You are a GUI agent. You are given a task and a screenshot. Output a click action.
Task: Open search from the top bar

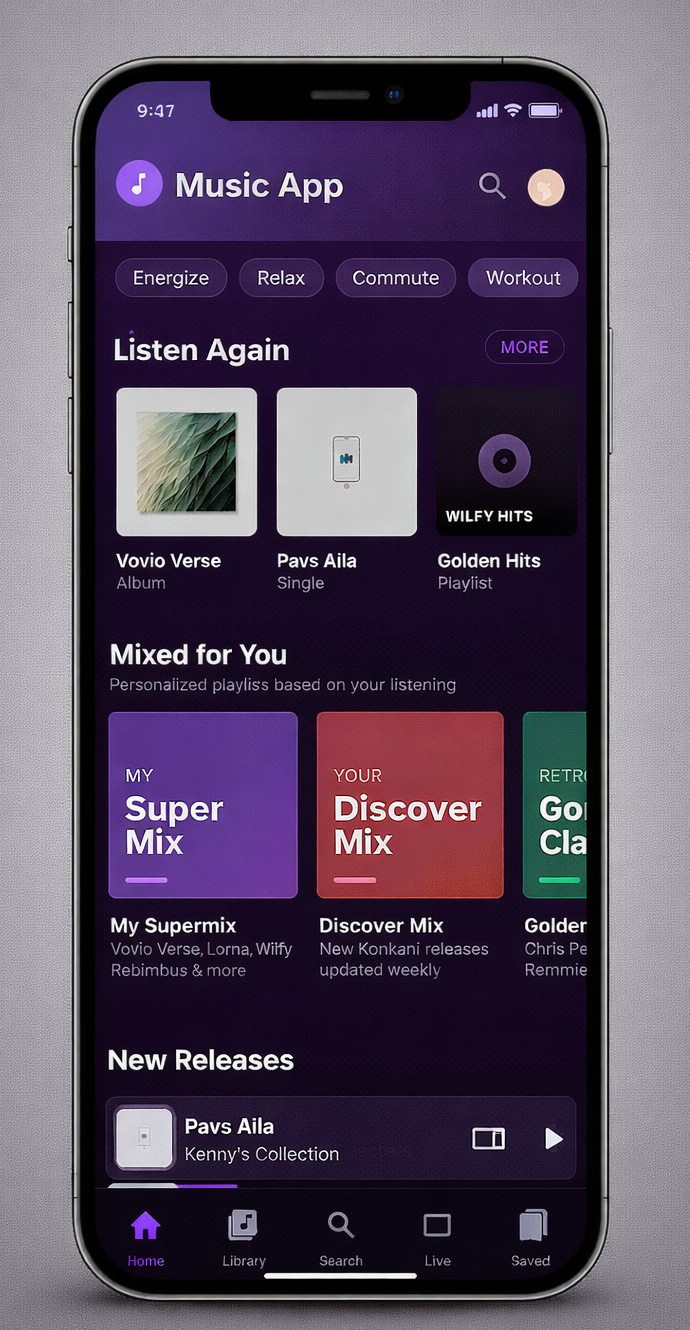(x=491, y=186)
